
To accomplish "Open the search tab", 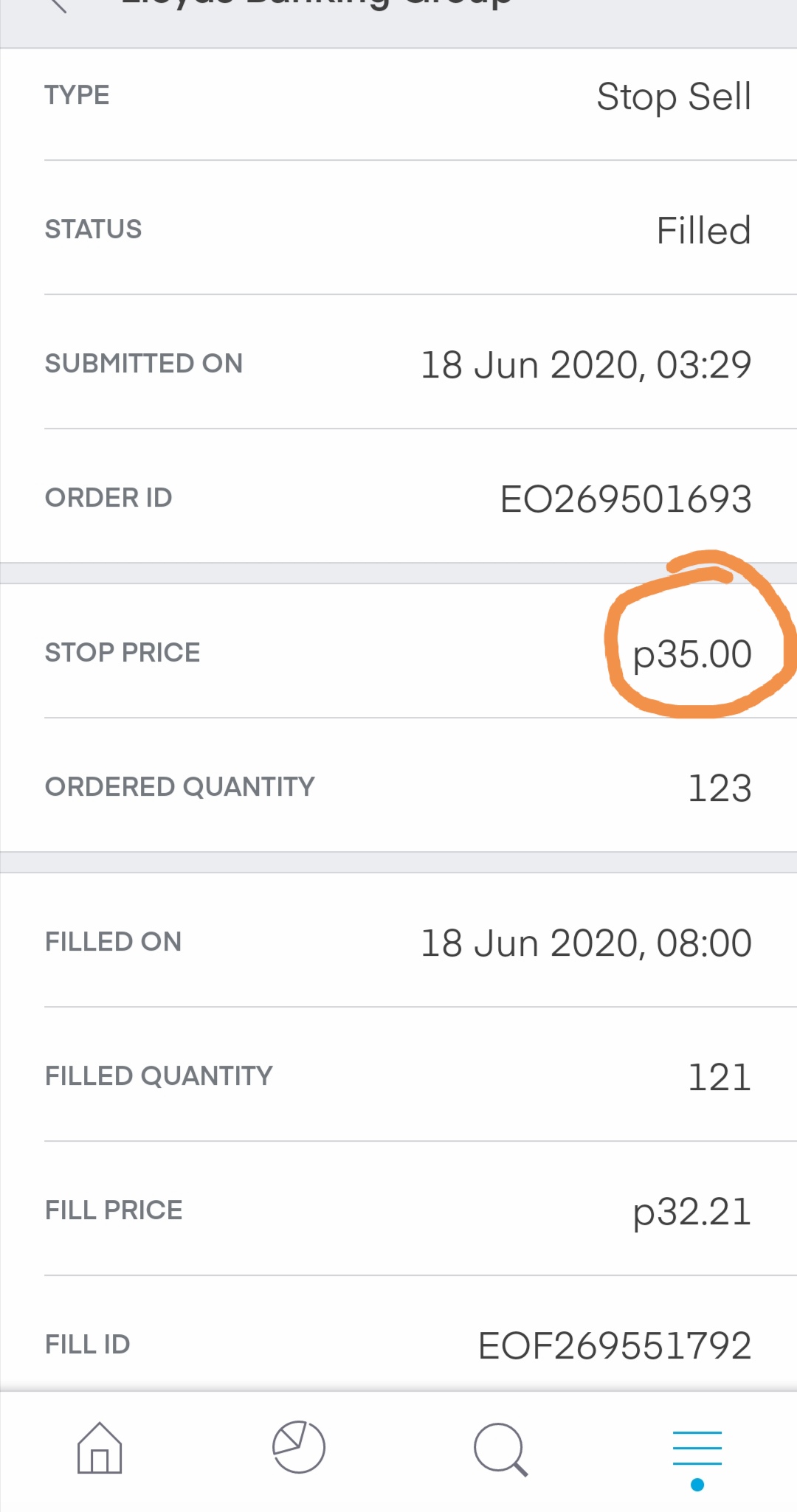I will [500, 1449].
